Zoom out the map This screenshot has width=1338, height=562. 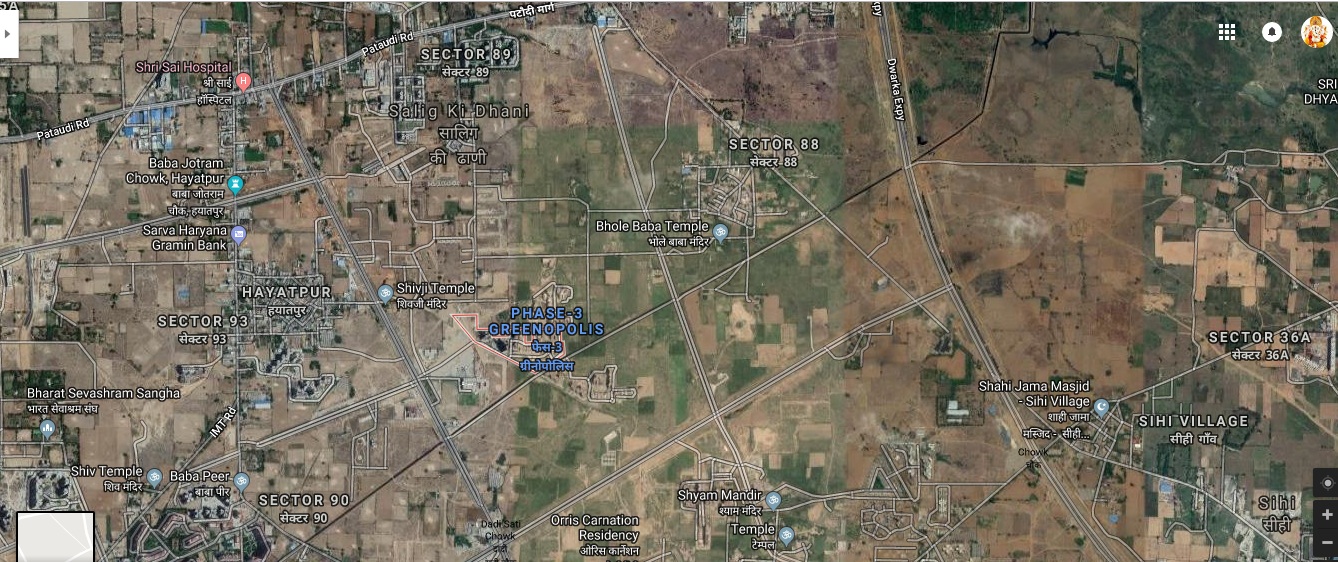click(x=1326, y=542)
